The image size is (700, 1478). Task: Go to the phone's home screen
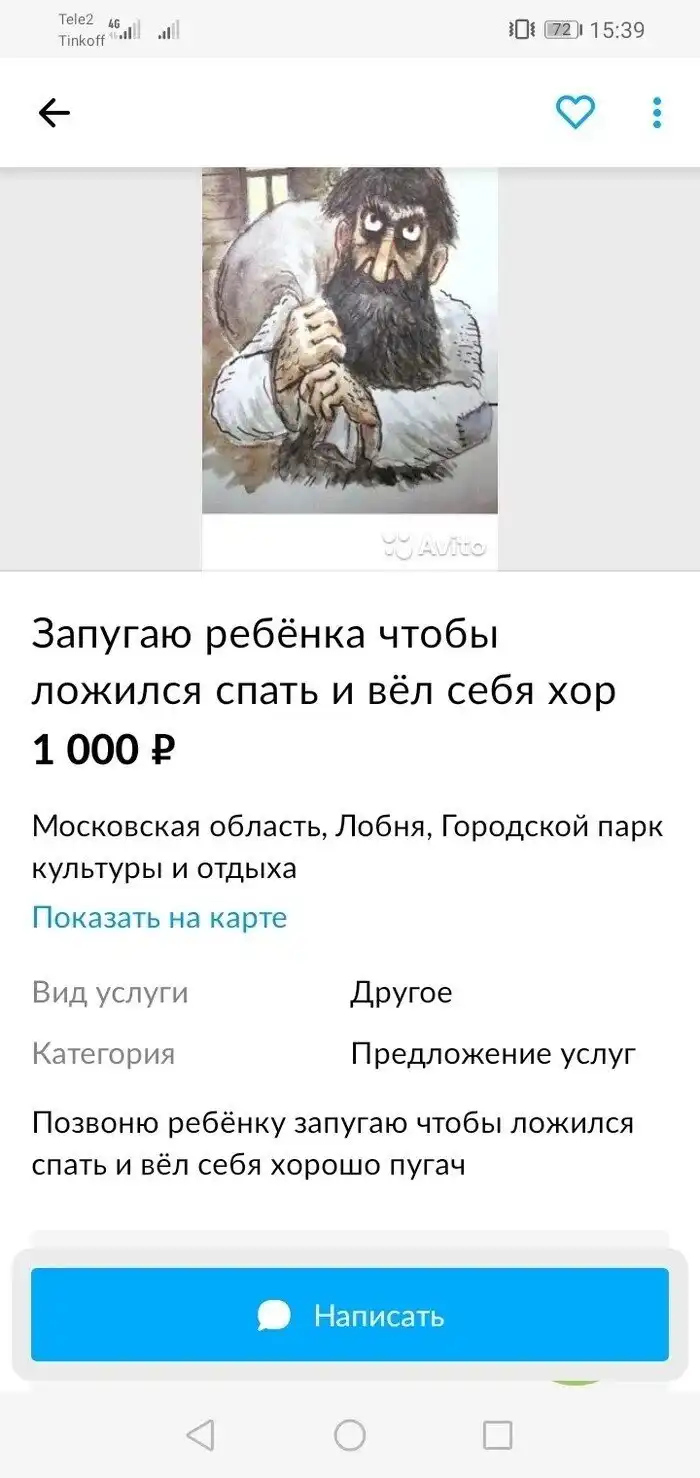350,1435
